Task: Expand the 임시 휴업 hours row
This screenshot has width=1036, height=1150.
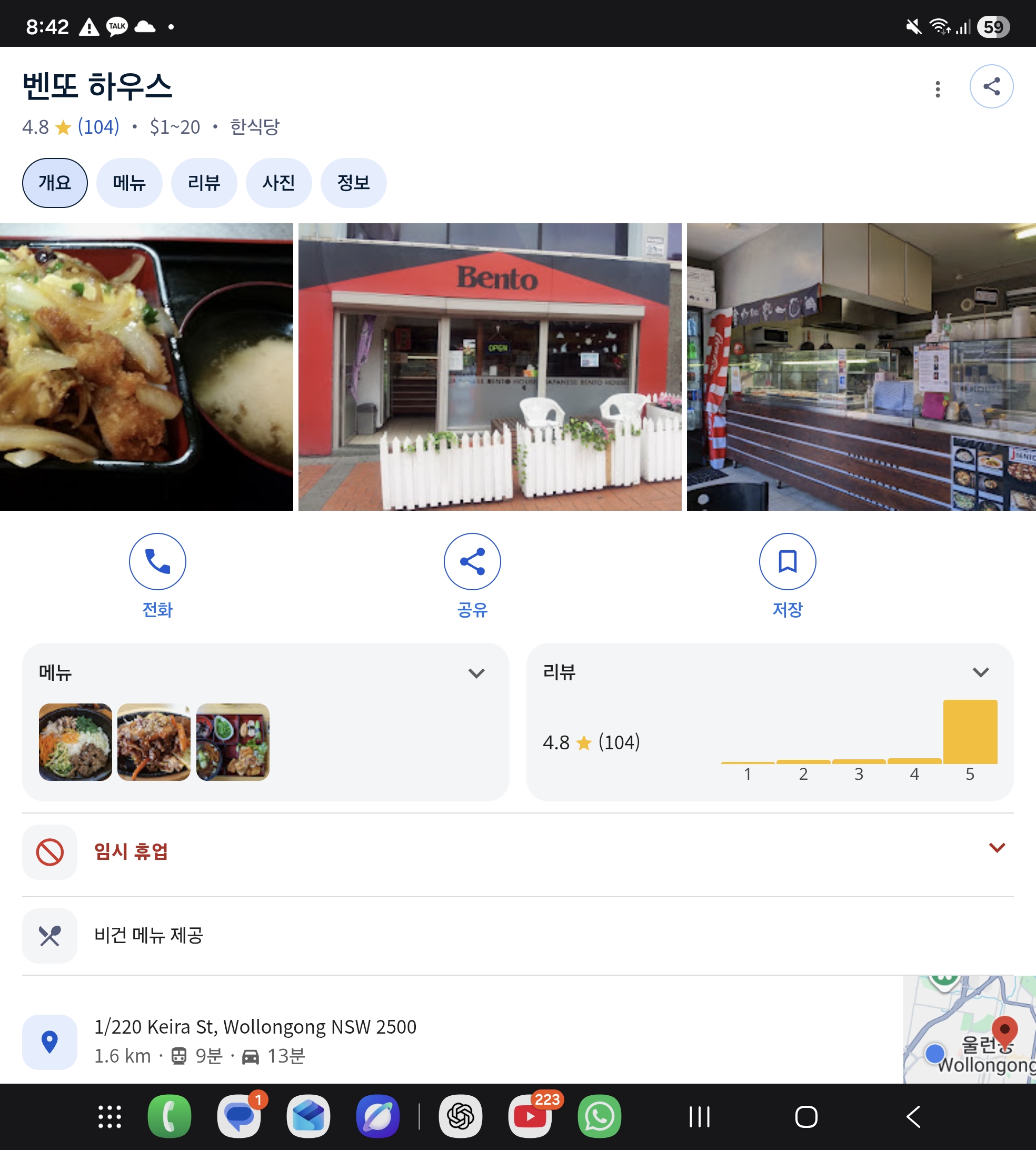Action: 518,852
